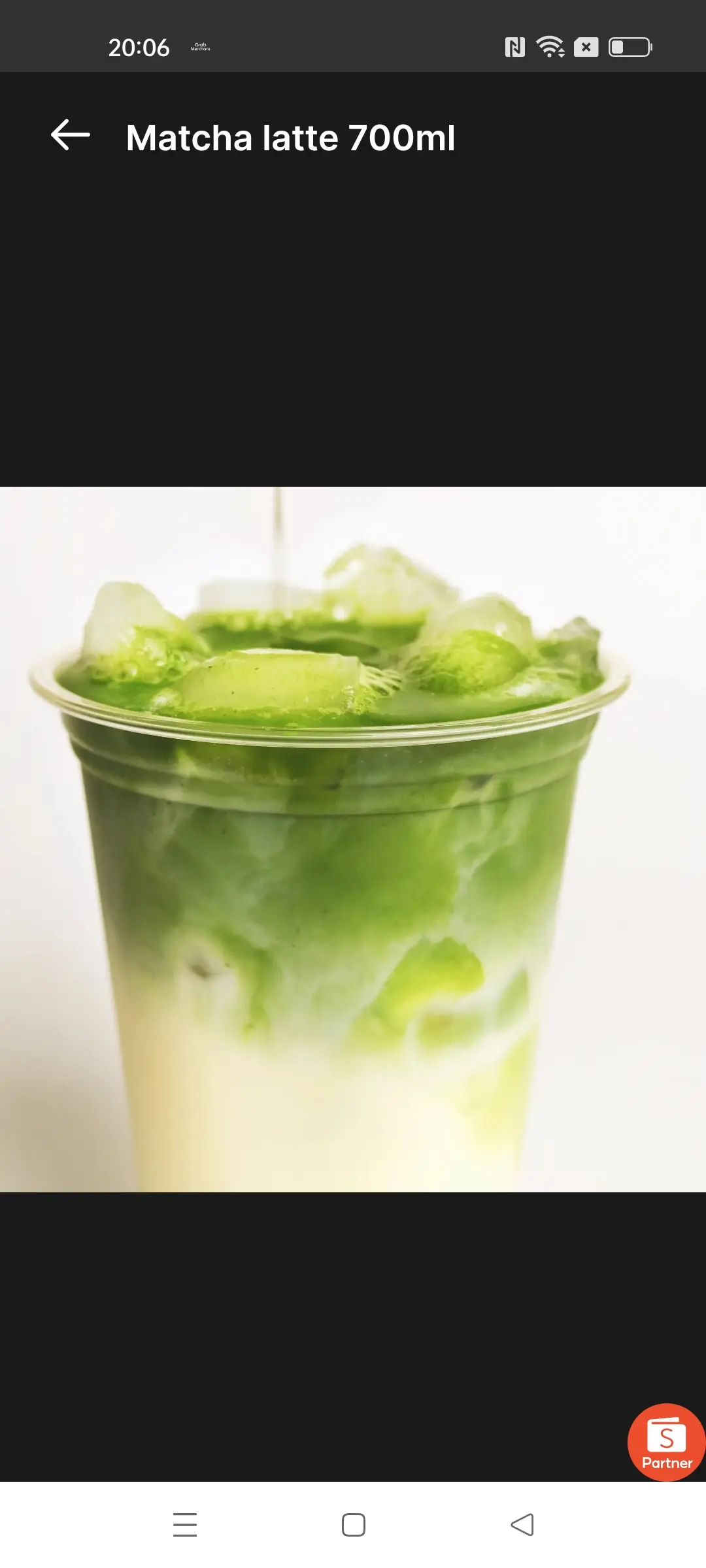Open recent apps from navigation bar
Viewport: 706px width, 1568px height.
click(185, 1525)
